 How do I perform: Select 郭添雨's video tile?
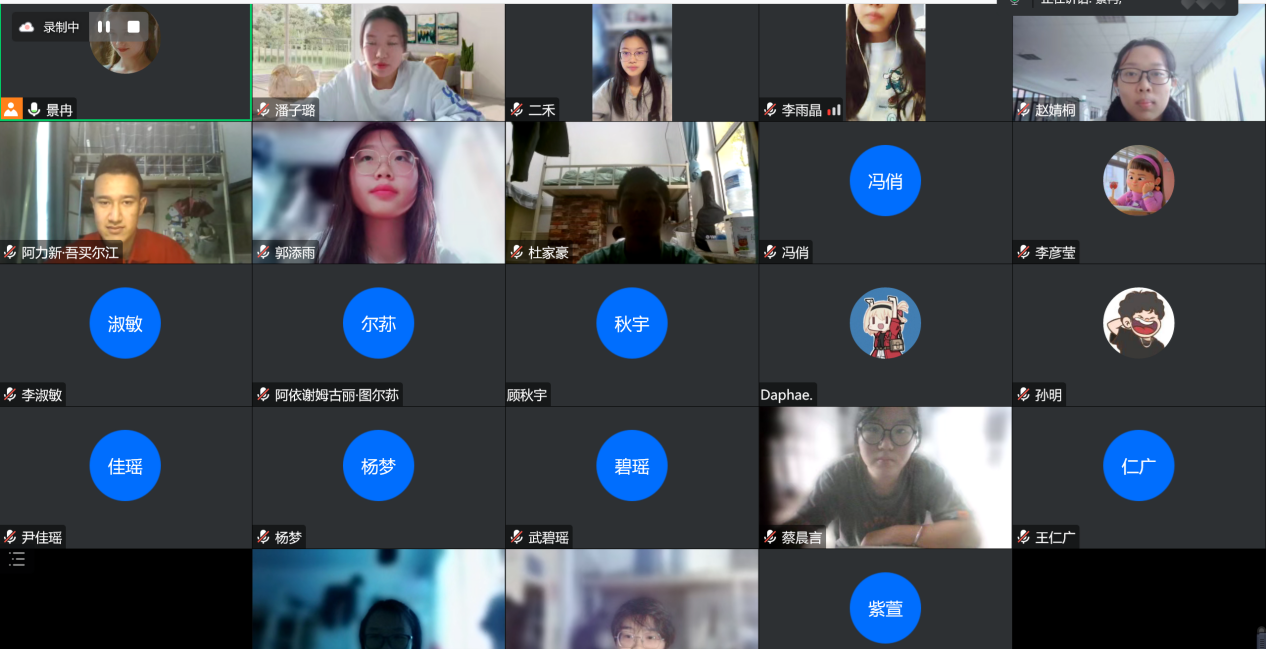coord(378,192)
